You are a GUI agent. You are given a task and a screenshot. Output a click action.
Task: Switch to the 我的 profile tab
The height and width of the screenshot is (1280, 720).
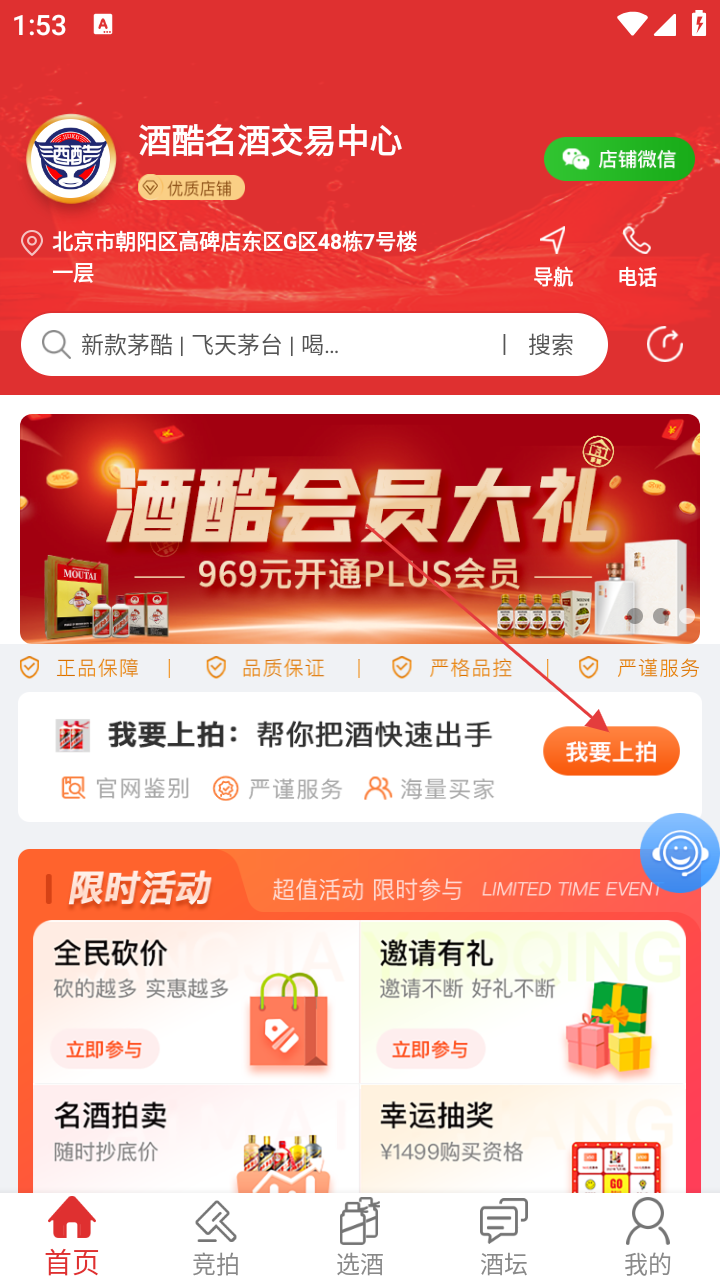tap(648, 1236)
